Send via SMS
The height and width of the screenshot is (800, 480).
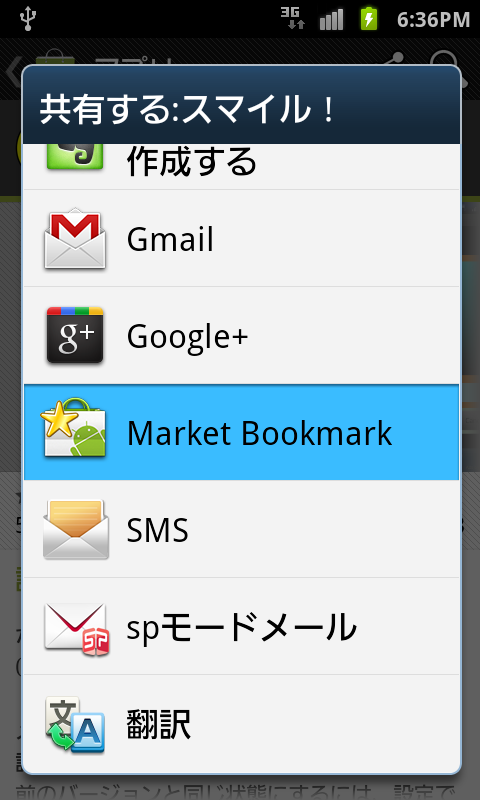coord(241,529)
